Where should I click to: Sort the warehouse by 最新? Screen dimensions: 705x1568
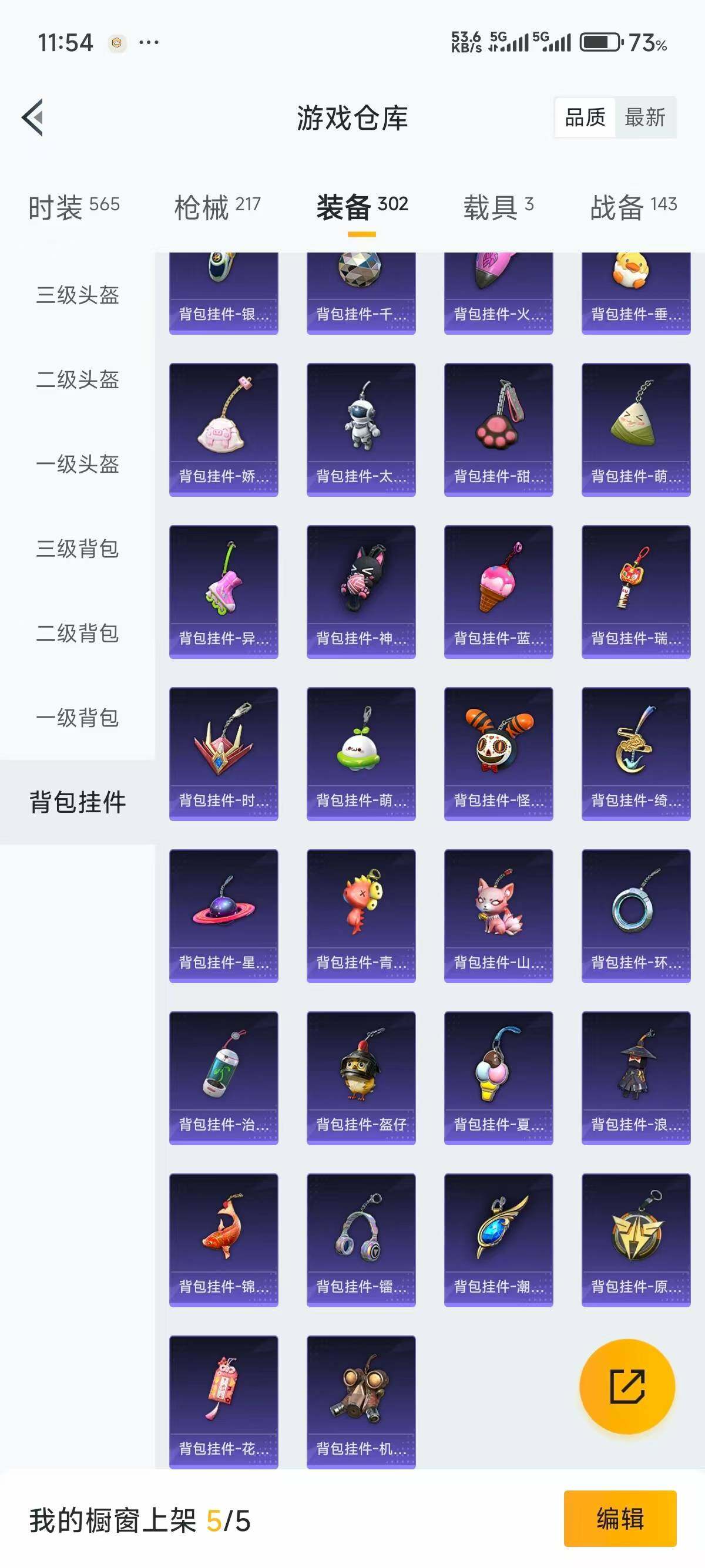pos(645,117)
